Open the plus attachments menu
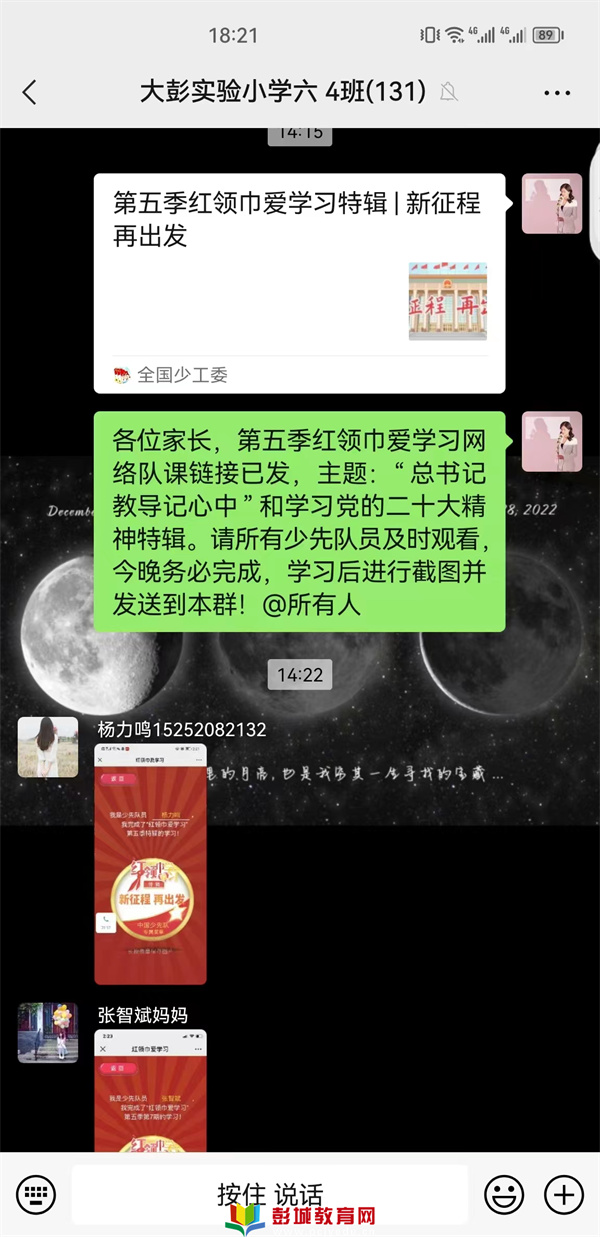Screen dimensions: 600x1237 click(563, 1194)
